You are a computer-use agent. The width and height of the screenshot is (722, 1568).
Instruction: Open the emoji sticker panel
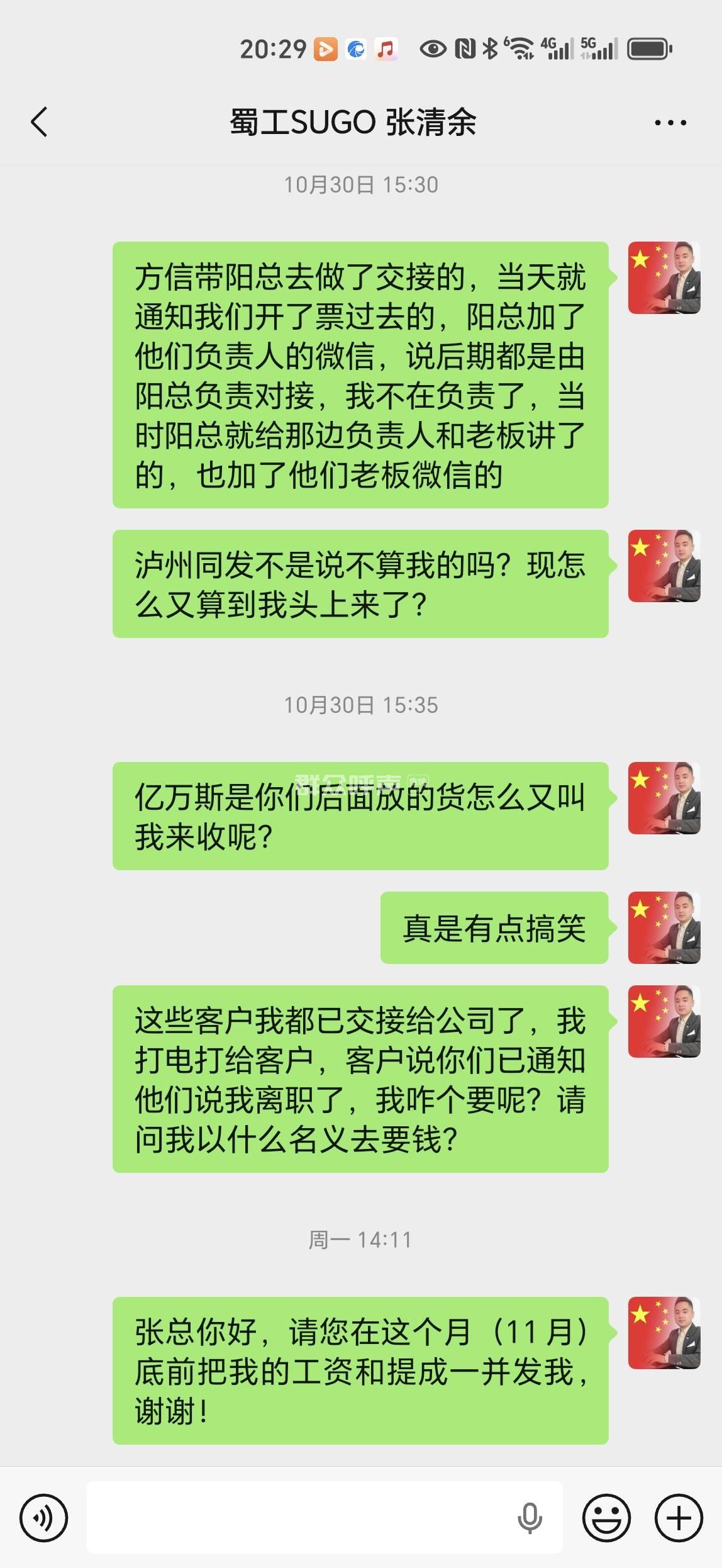pyautogui.click(x=606, y=1518)
